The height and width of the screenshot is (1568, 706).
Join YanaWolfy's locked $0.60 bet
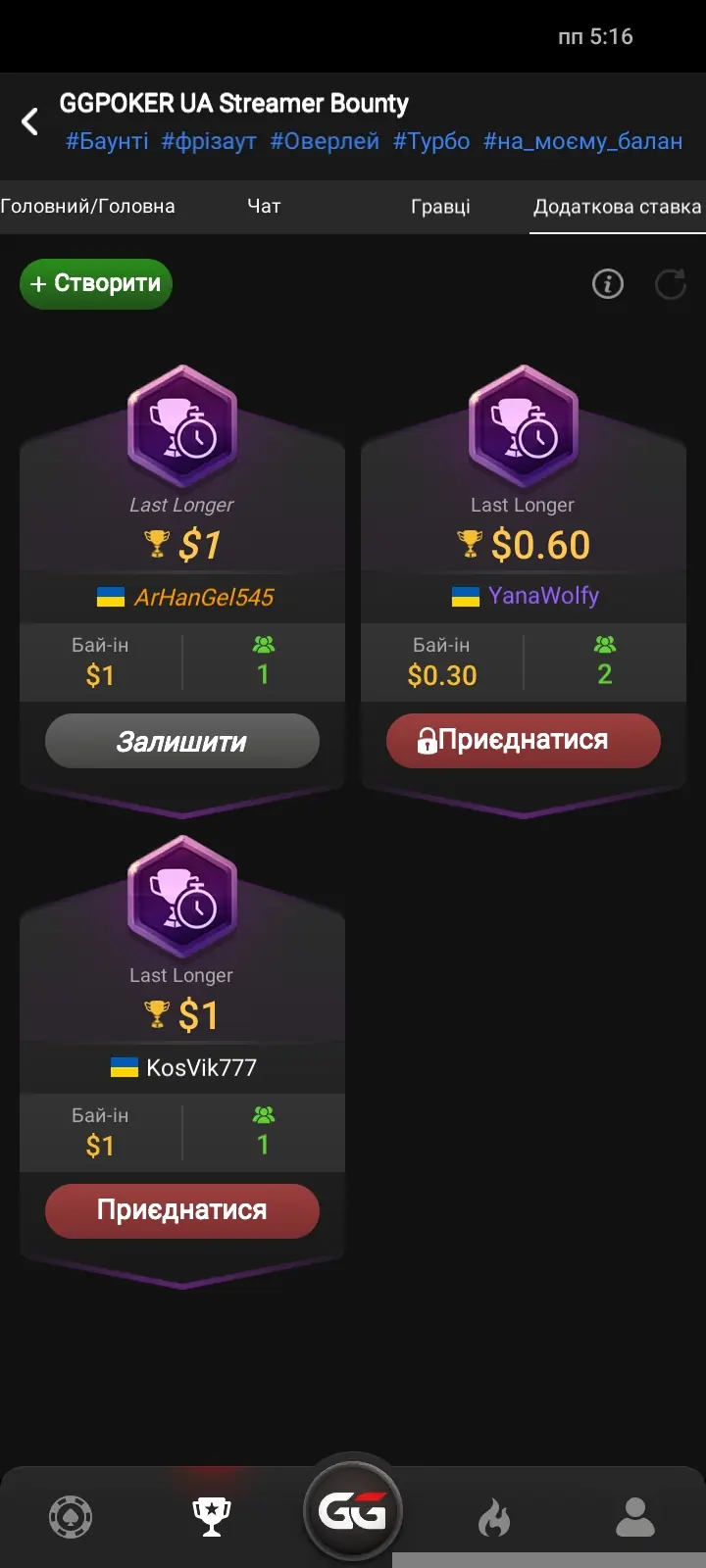(x=524, y=741)
